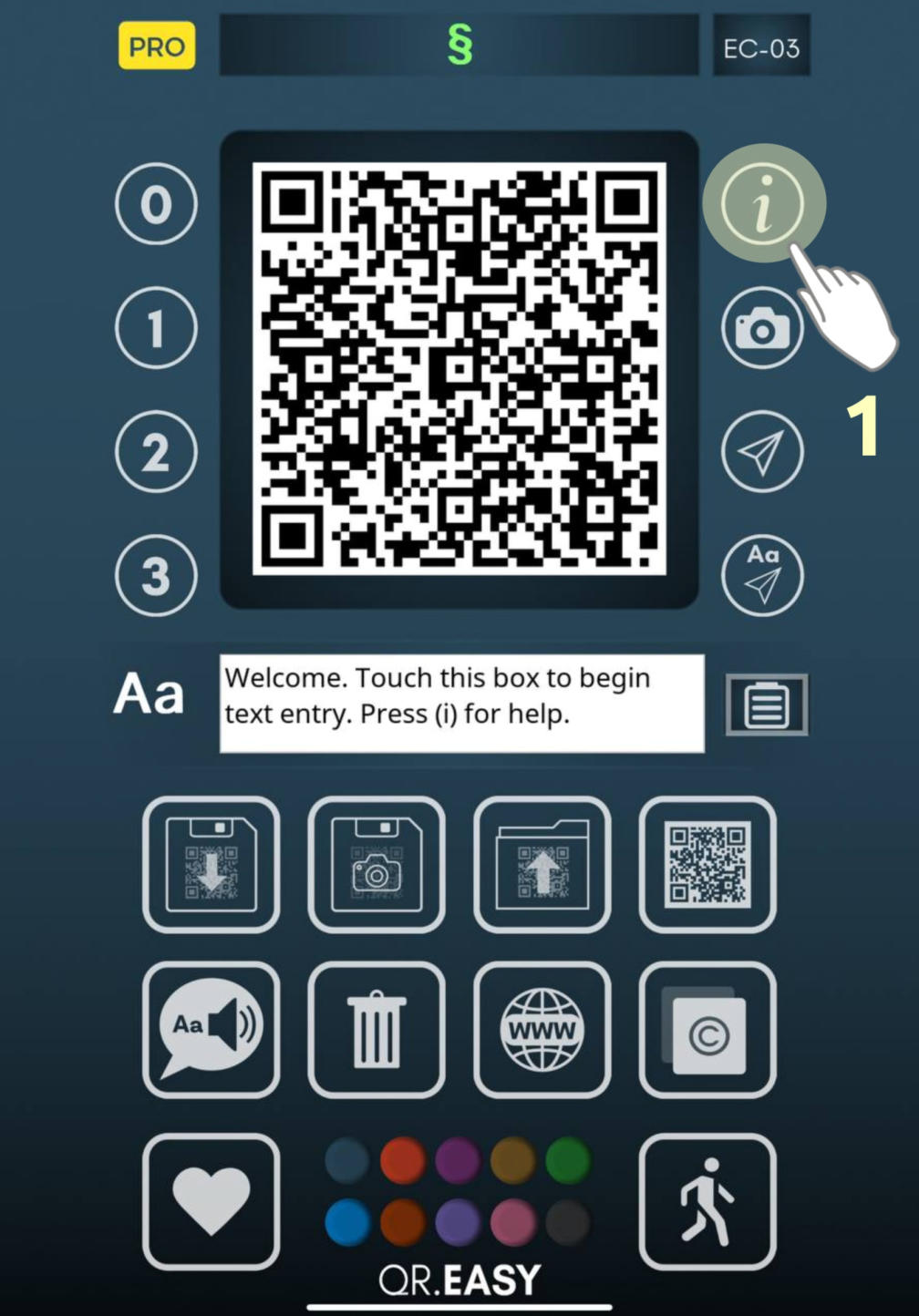The width and height of the screenshot is (919, 1316).
Task: Open the info help button
Action: pyautogui.click(x=763, y=204)
